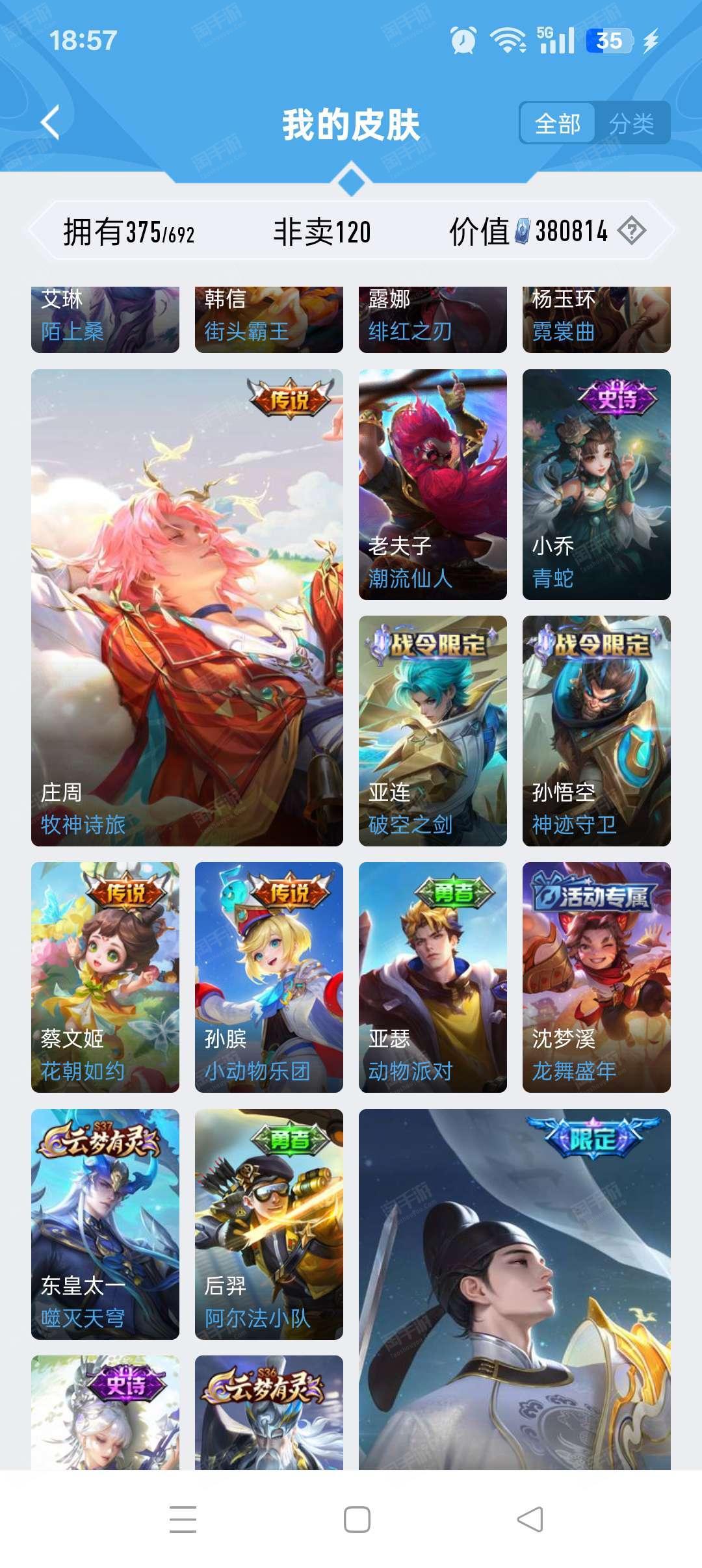Open the value help question-mark icon
Image resolution: width=702 pixels, height=1568 pixels.
[631, 231]
